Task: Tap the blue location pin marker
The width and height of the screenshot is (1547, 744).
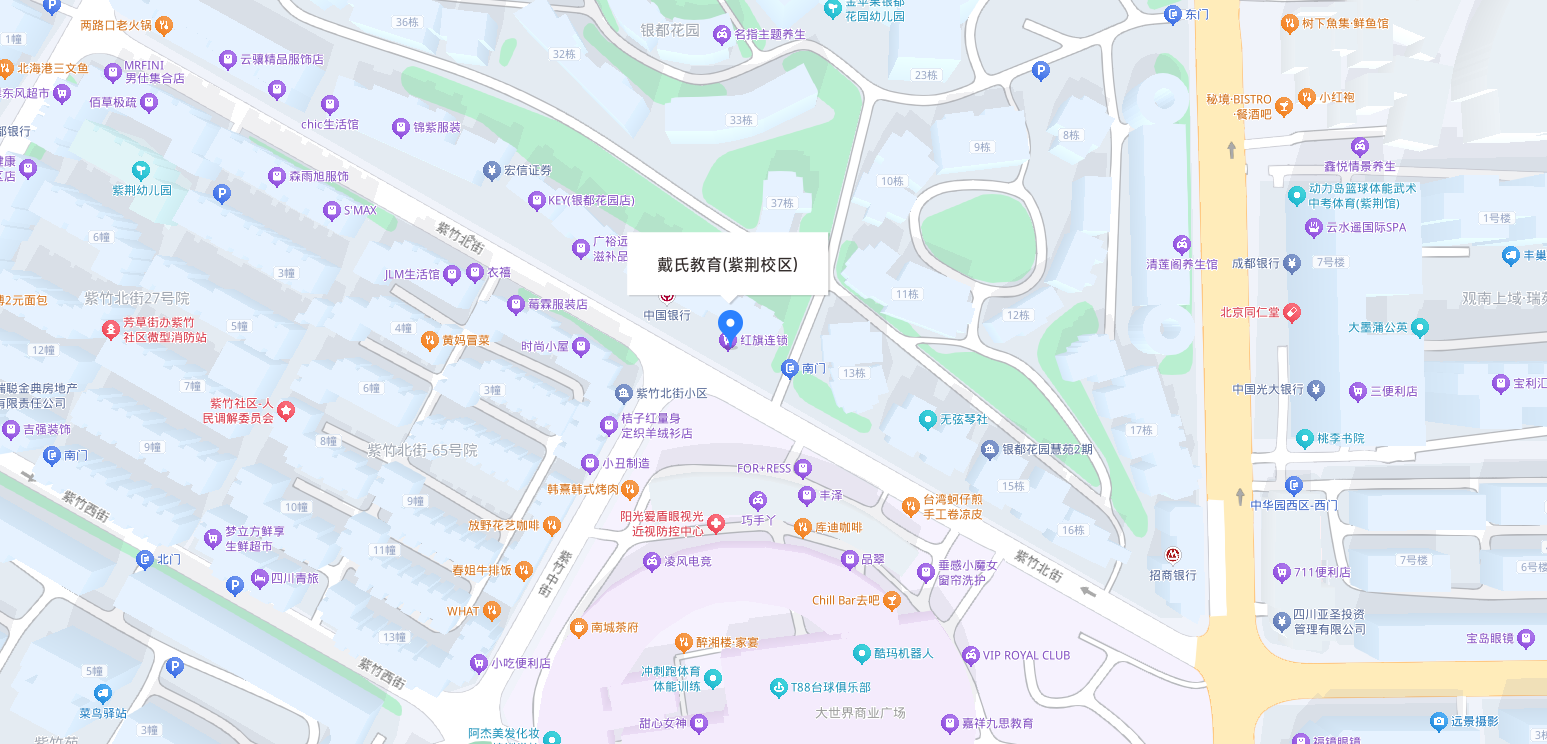Action: click(x=731, y=324)
